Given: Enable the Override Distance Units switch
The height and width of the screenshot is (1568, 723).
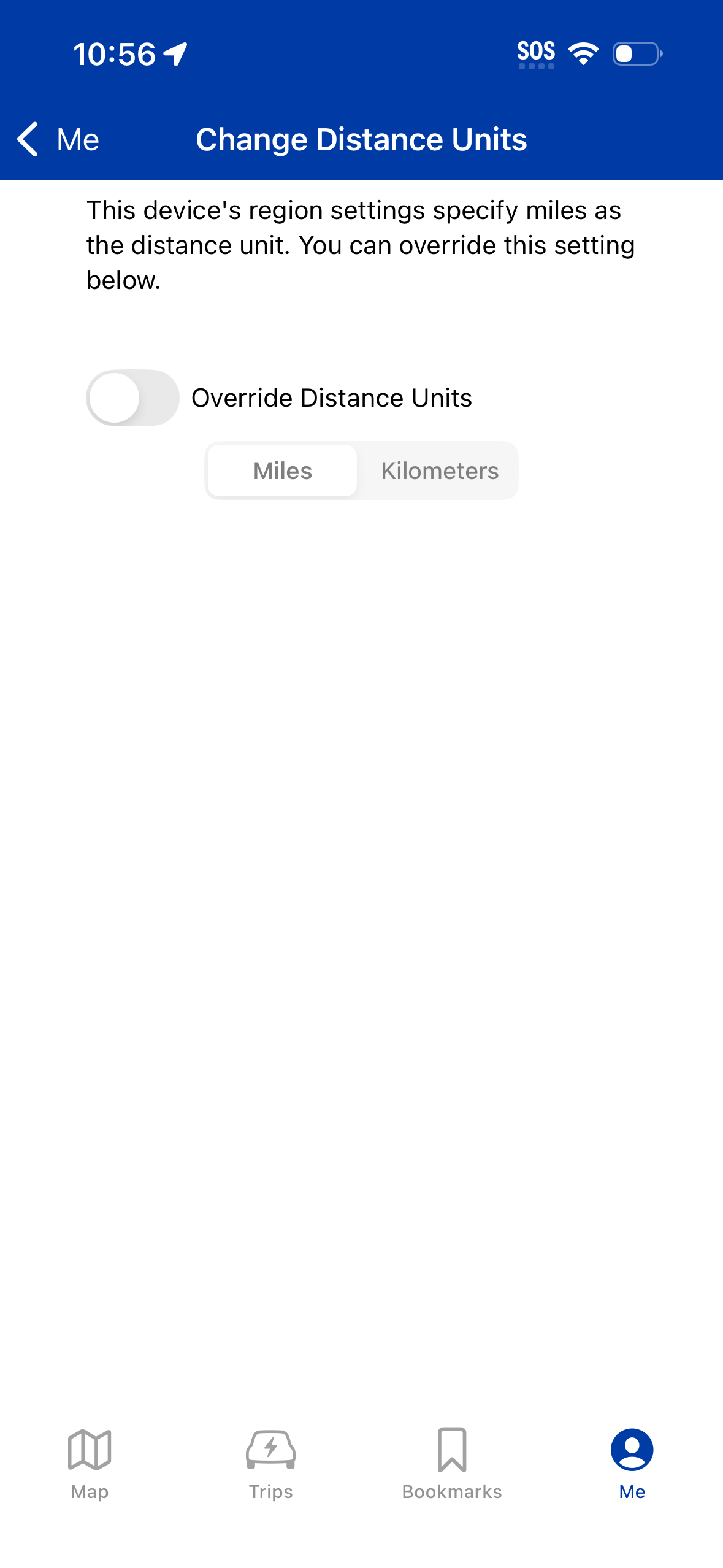Looking at the screenshot, I should pos(132,398).
